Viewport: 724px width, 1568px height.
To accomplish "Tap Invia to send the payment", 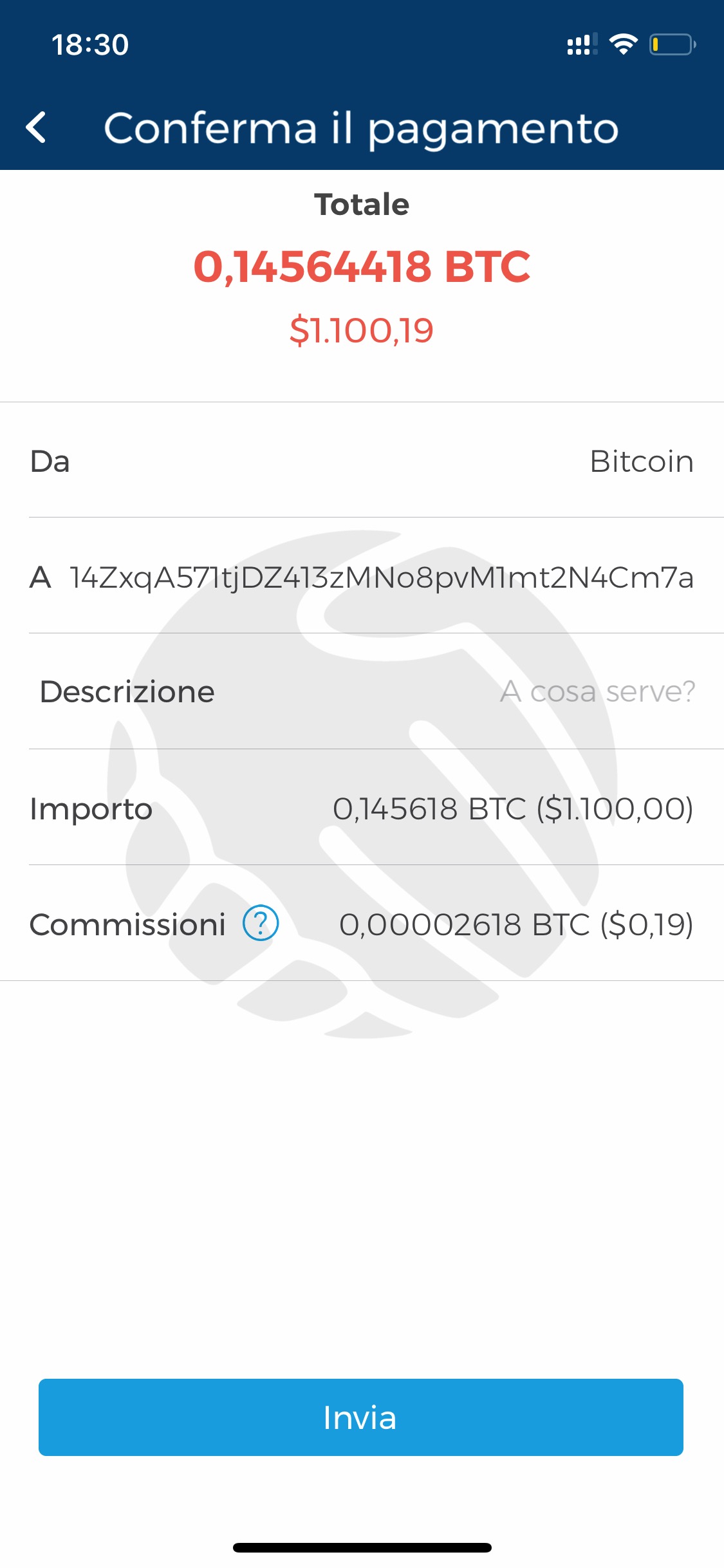I will [361, 1417].
